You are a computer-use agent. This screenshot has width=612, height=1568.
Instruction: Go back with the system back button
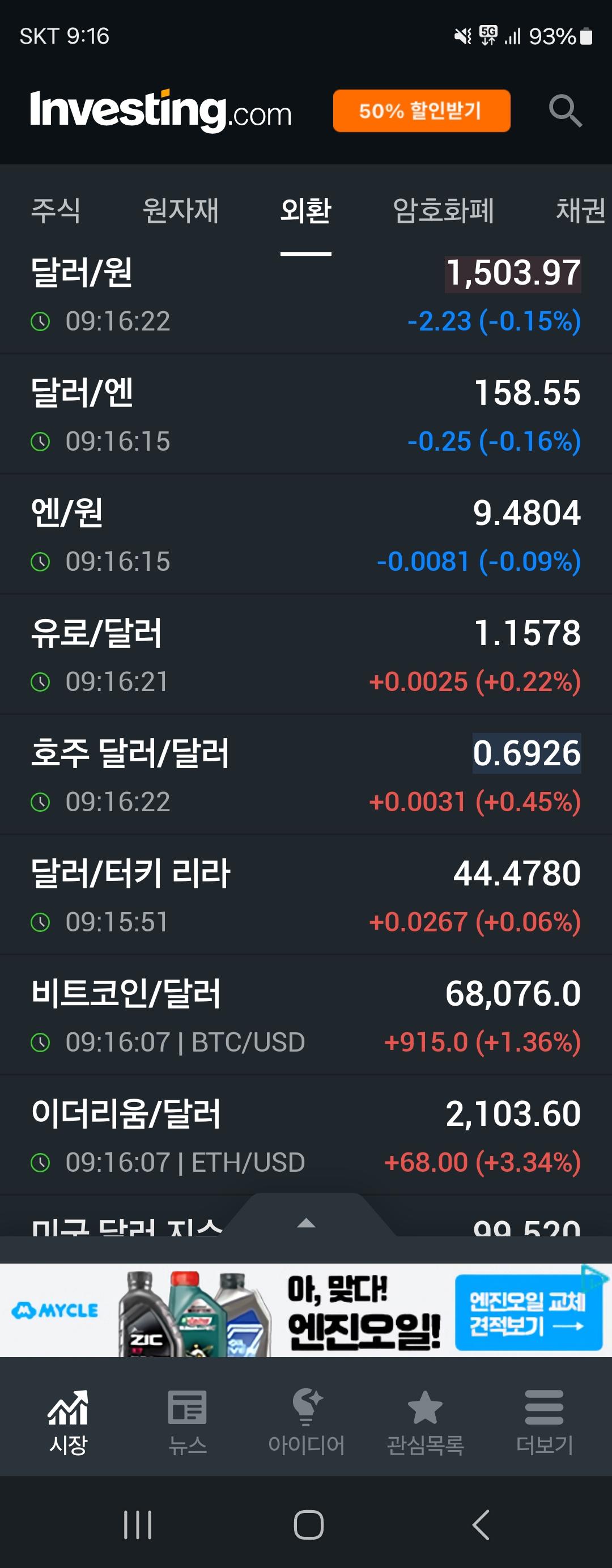481,1525
